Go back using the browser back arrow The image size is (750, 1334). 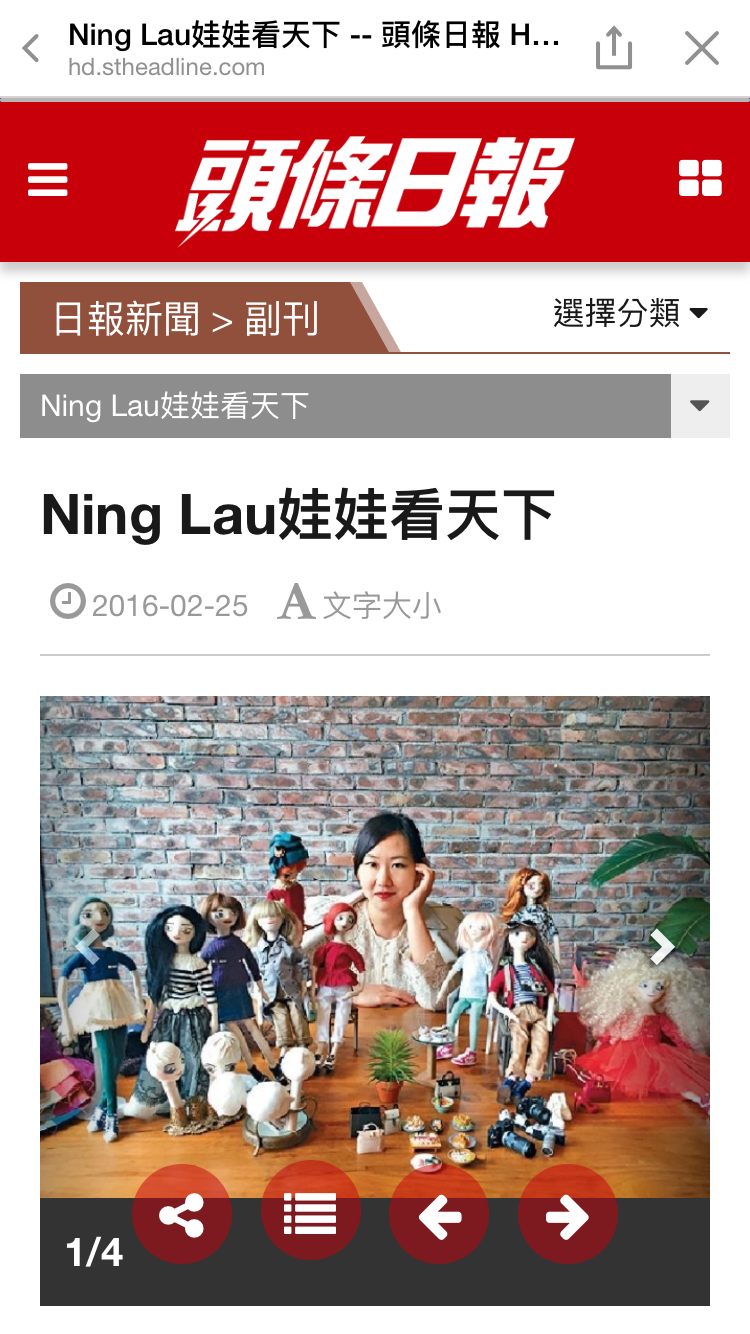32,48
